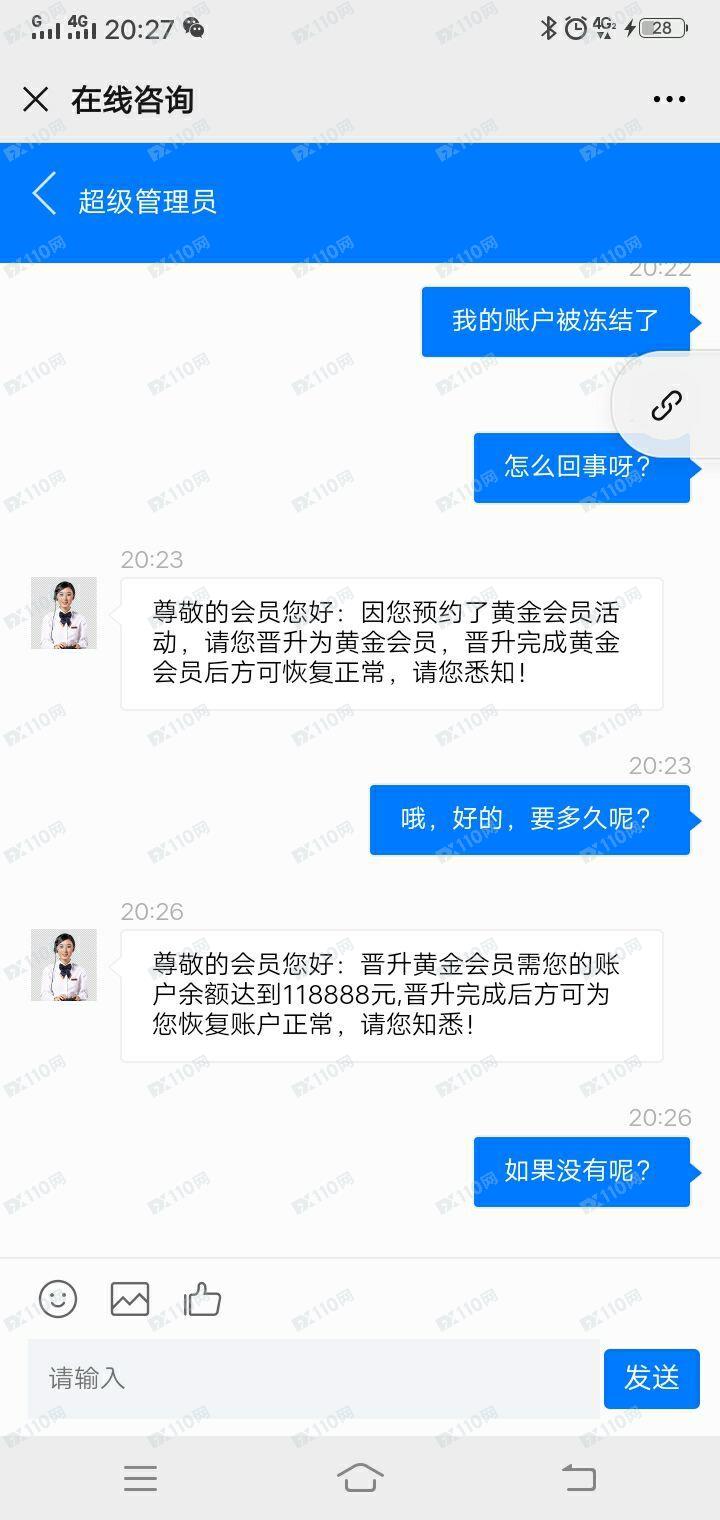This screenshot has height=1520, width=720.
Task: Focus the 请输入 message field
Action: (313, 1378)
